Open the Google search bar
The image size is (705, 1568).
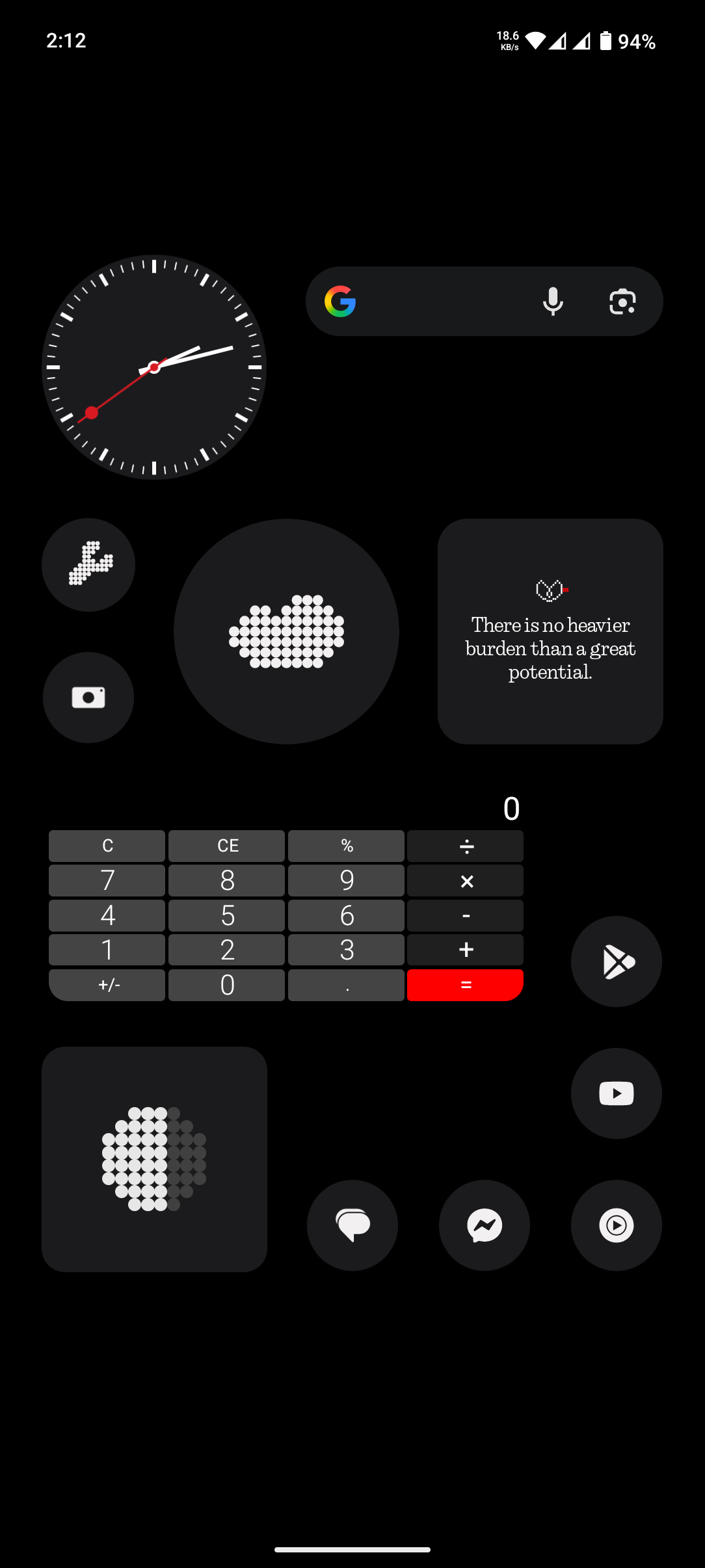[442, 302]
